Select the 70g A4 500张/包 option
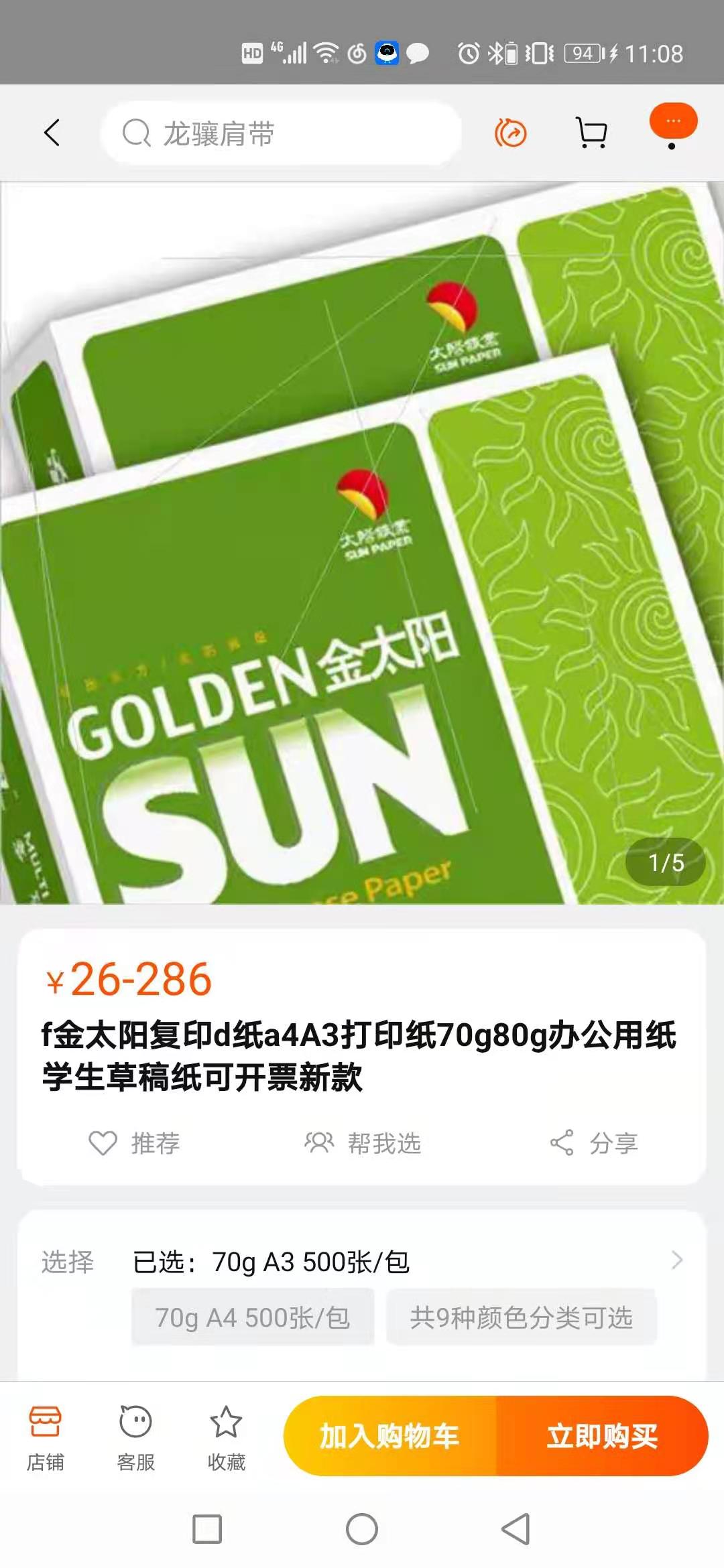The width and height of the screenshot is (724, 1568). pos(253,1317)
